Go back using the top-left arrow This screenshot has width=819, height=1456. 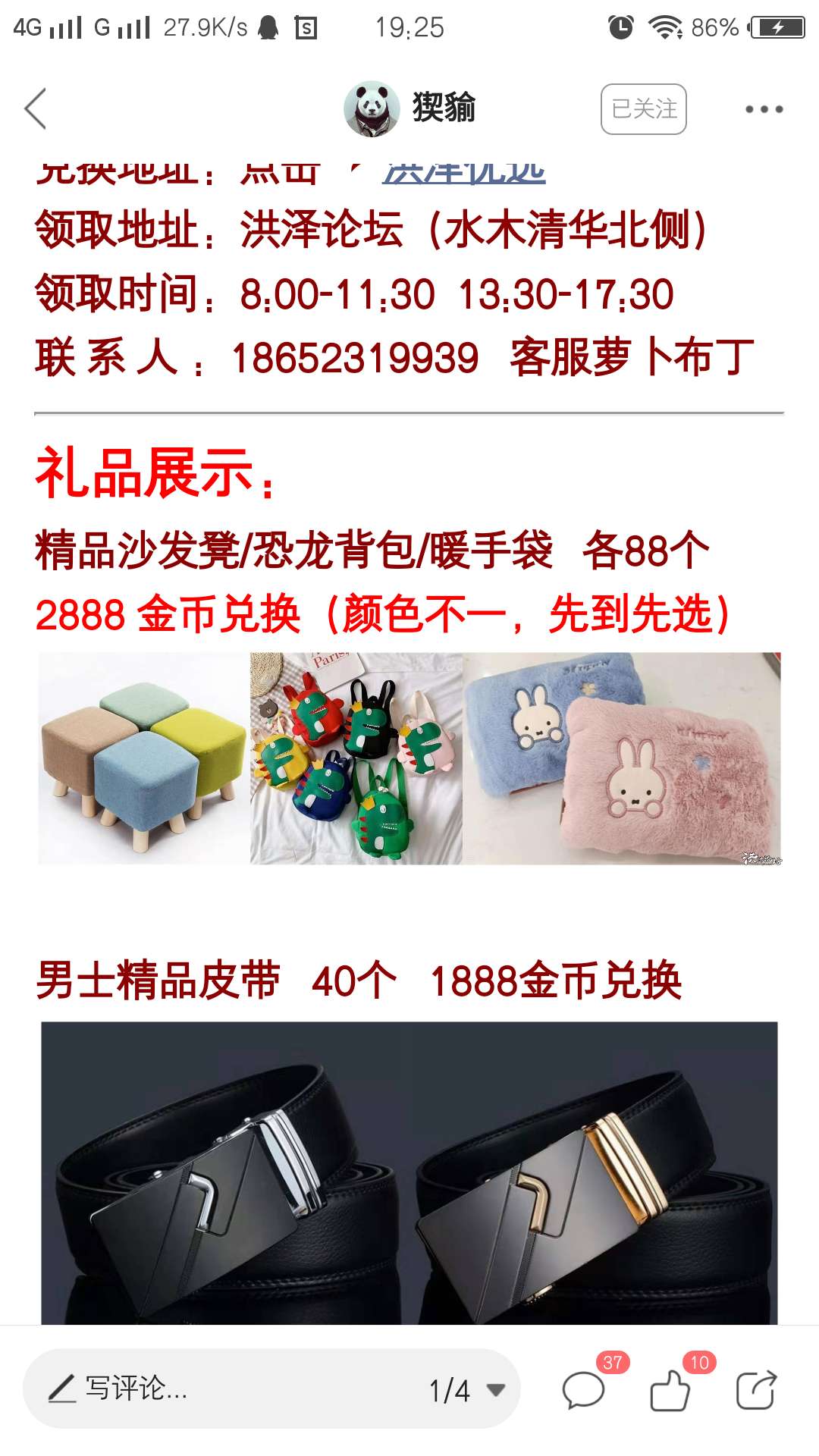point(36,109)
